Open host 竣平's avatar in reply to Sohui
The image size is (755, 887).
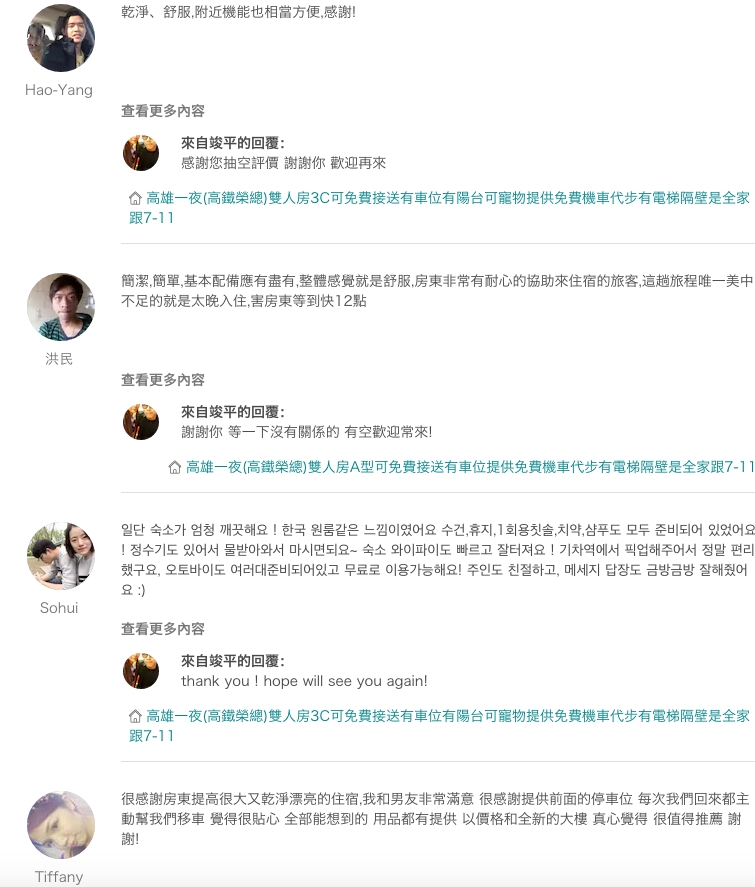click(x=141, y=671)
